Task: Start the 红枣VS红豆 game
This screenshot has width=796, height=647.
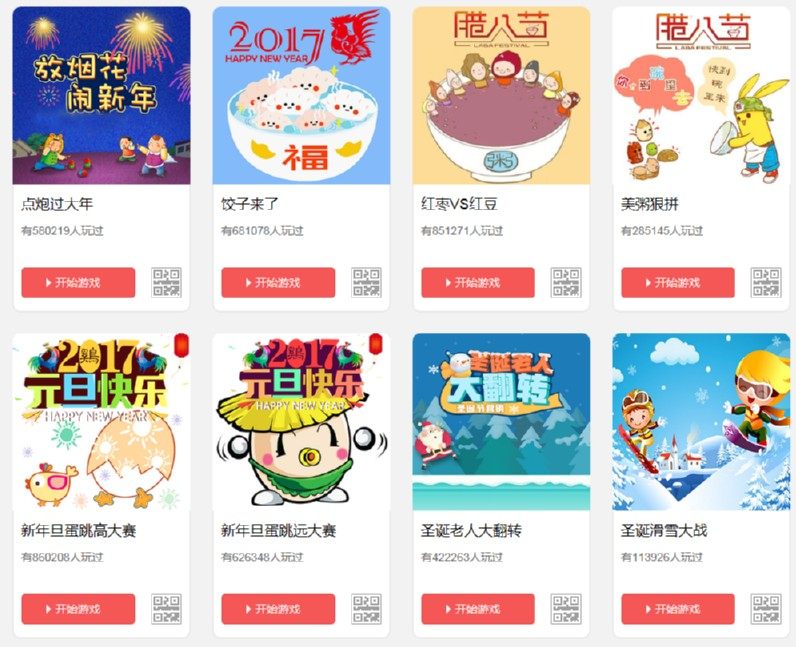Action: pos(478,283)
